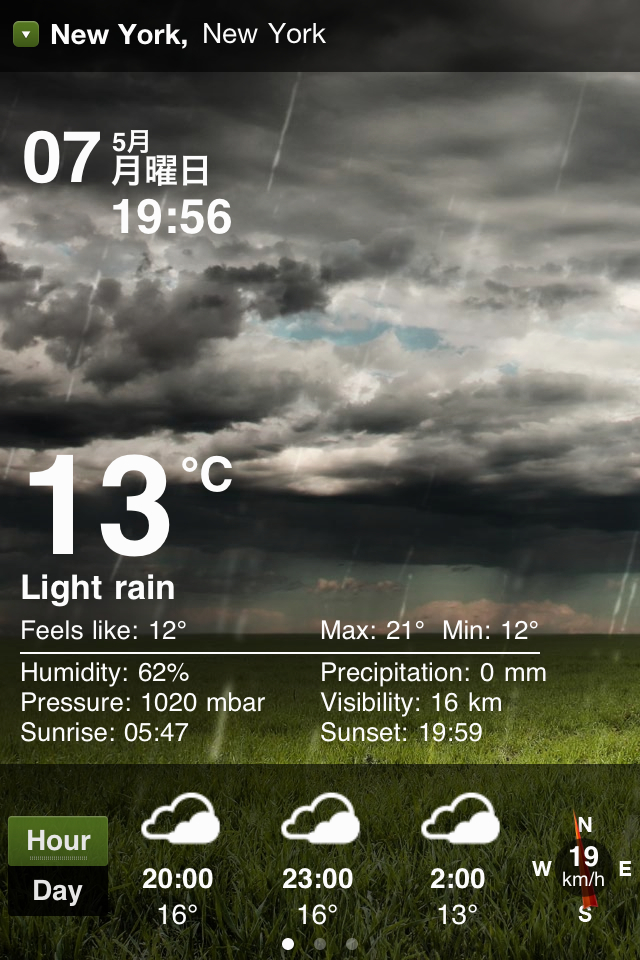Select the Hour forecast view
Viewport: 640px width, 960px height.
tap(58, 841)
